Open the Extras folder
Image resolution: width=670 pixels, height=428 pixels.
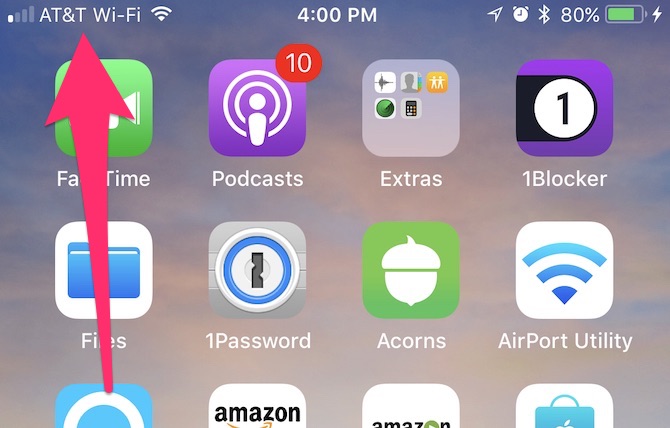[x=411, y=109]
